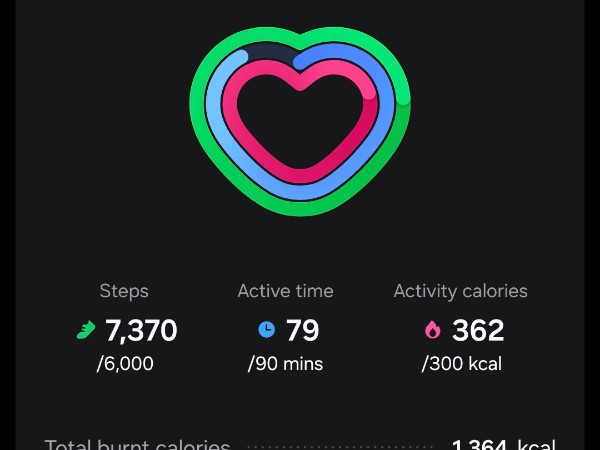Open the Steps details showing 7,370
This screenshot has height=450, width=600.
pos(126,329)
